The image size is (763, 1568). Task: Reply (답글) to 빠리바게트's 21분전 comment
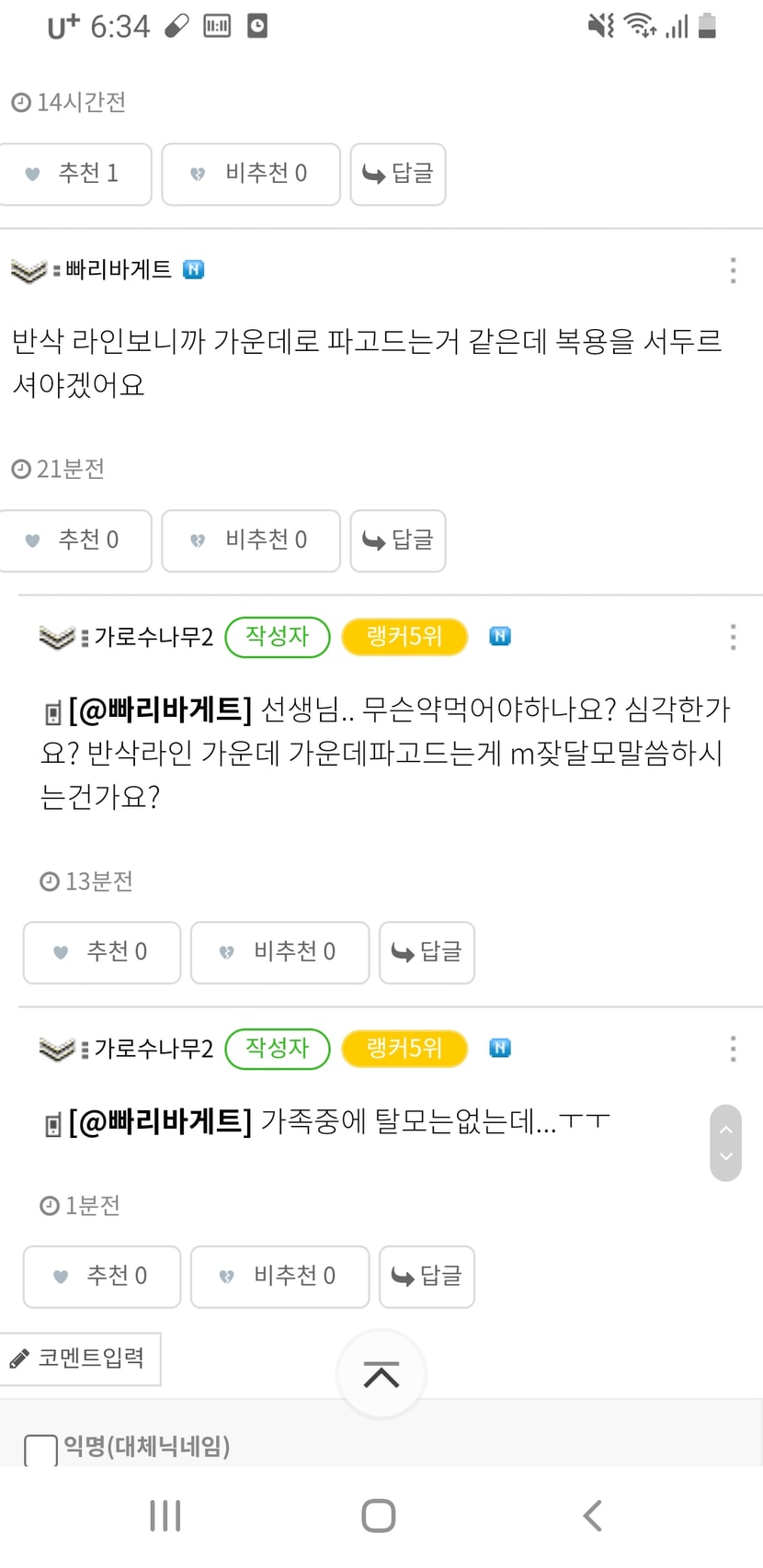coord(398,540)
